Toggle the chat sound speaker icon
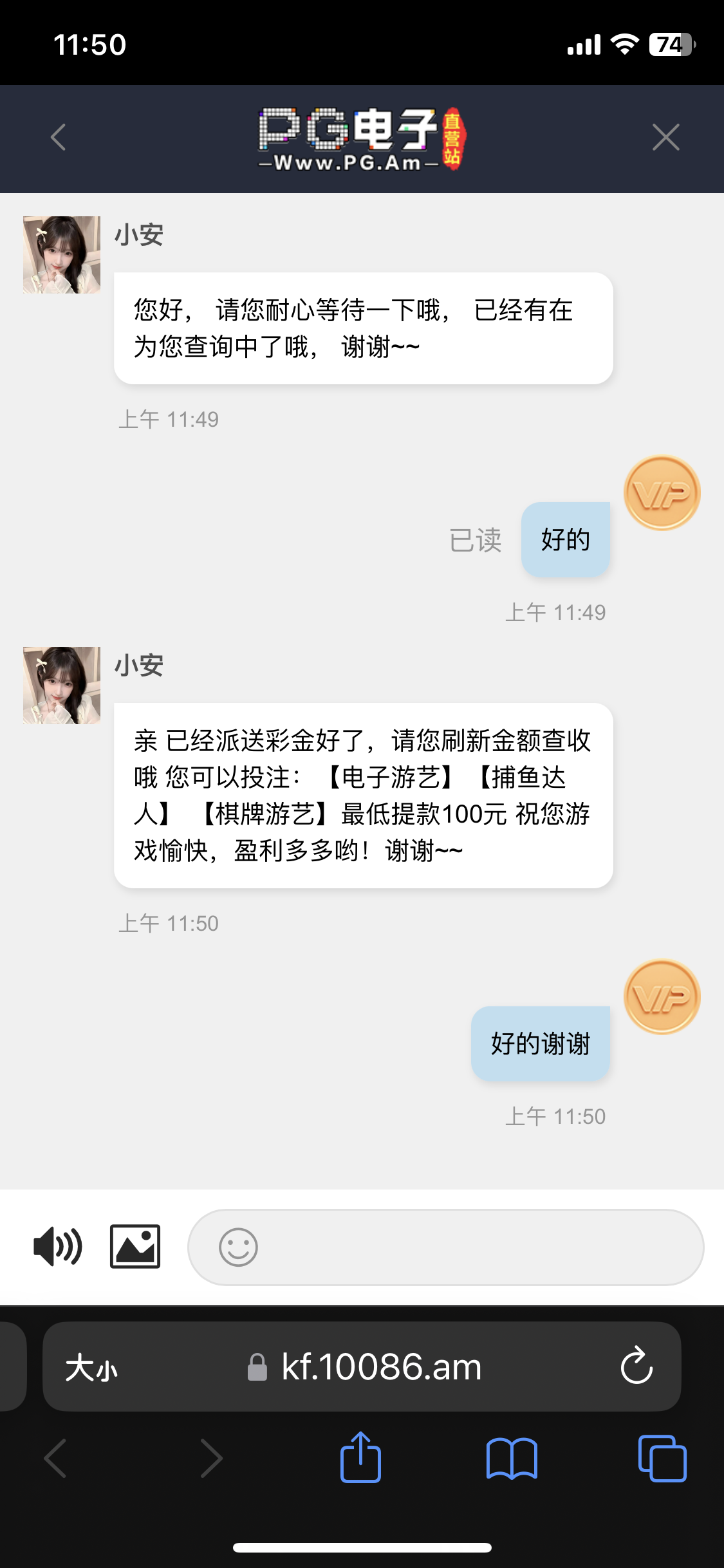724x1568 pixels. pyautogui.click(x=58, y=1246)
